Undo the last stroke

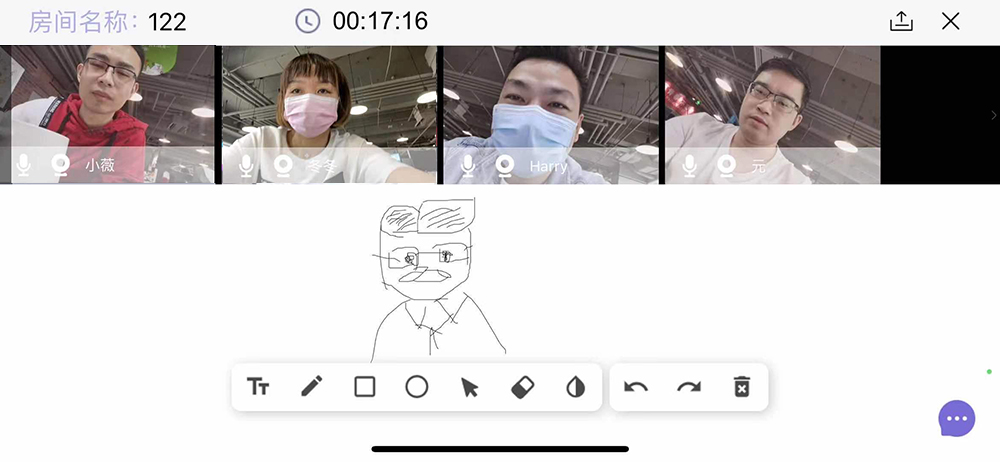point(636,387)
